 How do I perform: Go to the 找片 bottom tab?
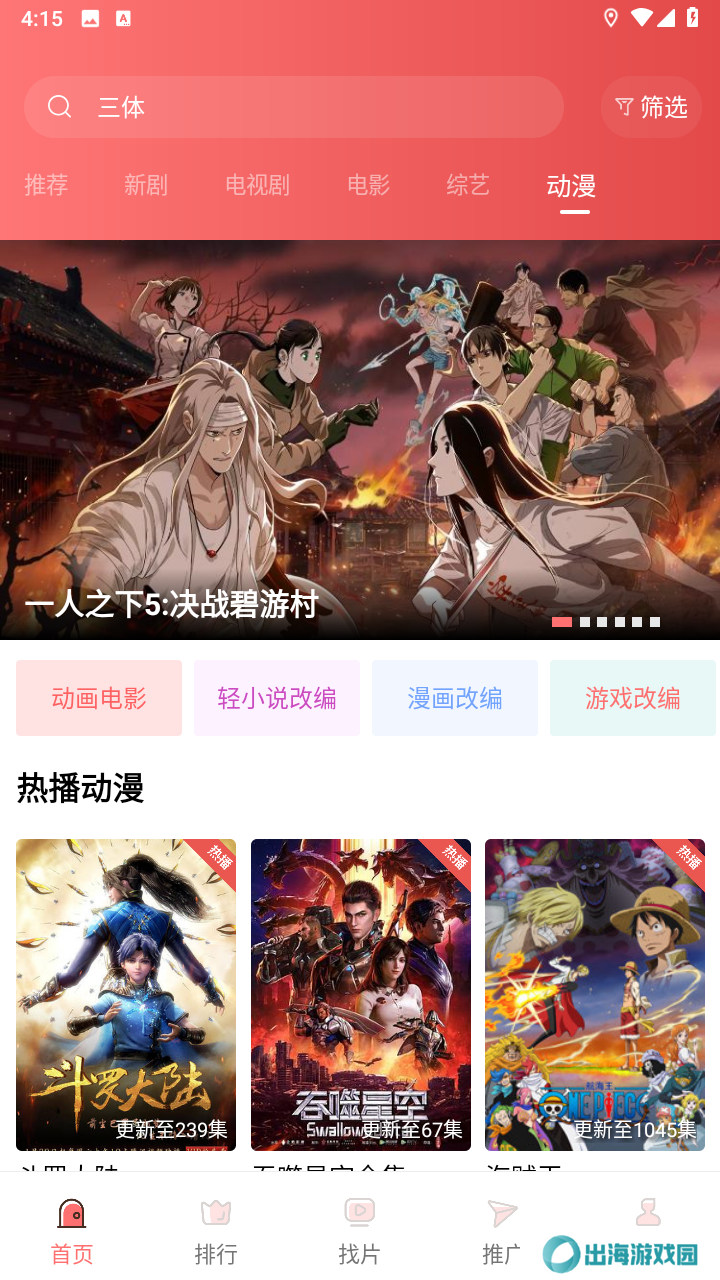click(x=359, y=1231)
